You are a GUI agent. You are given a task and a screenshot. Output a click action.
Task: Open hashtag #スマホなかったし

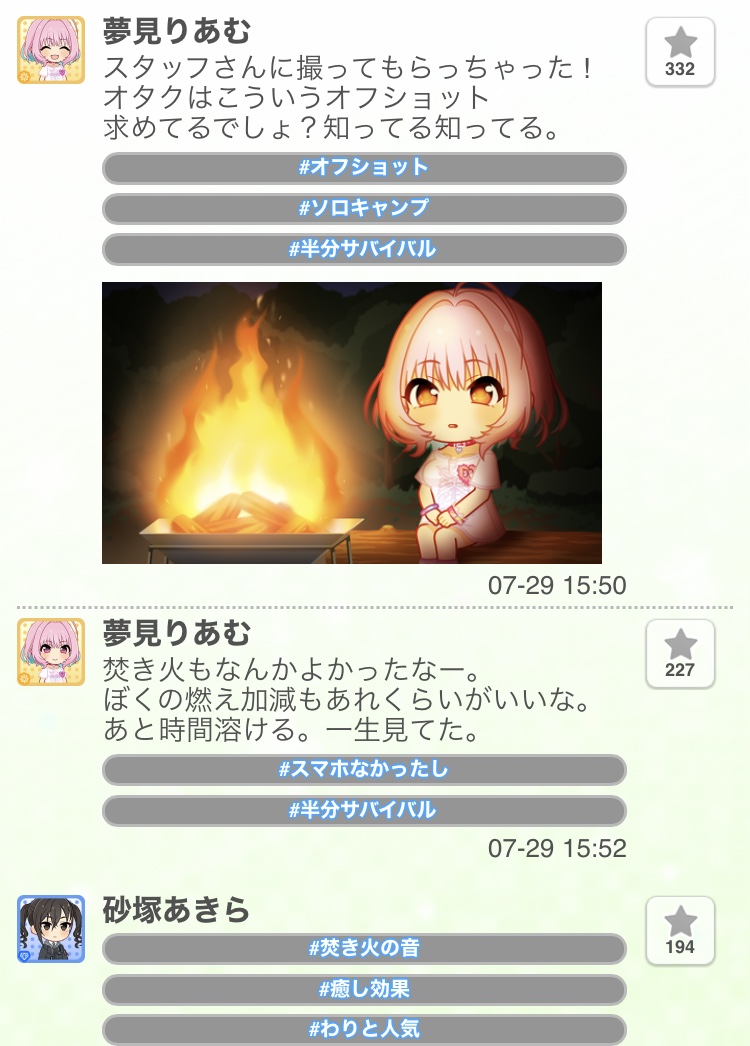364,769
